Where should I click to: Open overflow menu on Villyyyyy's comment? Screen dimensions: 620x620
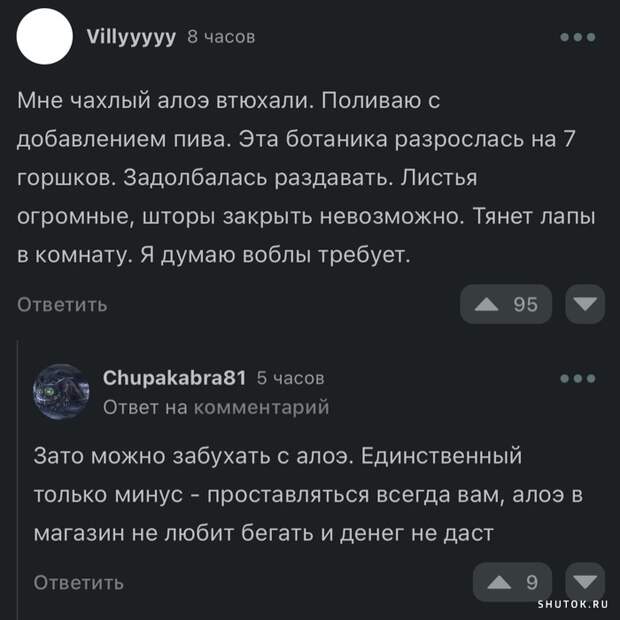[577, 37]
